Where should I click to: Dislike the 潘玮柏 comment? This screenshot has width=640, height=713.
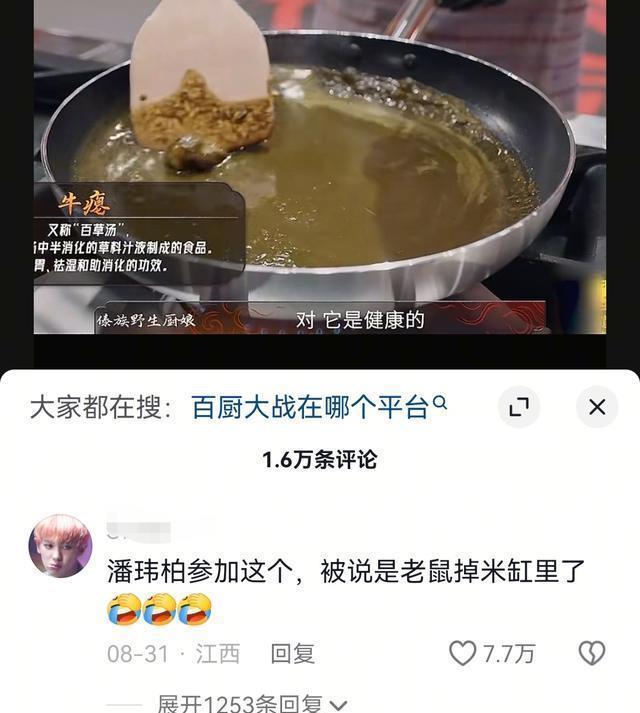coord(592,654)
